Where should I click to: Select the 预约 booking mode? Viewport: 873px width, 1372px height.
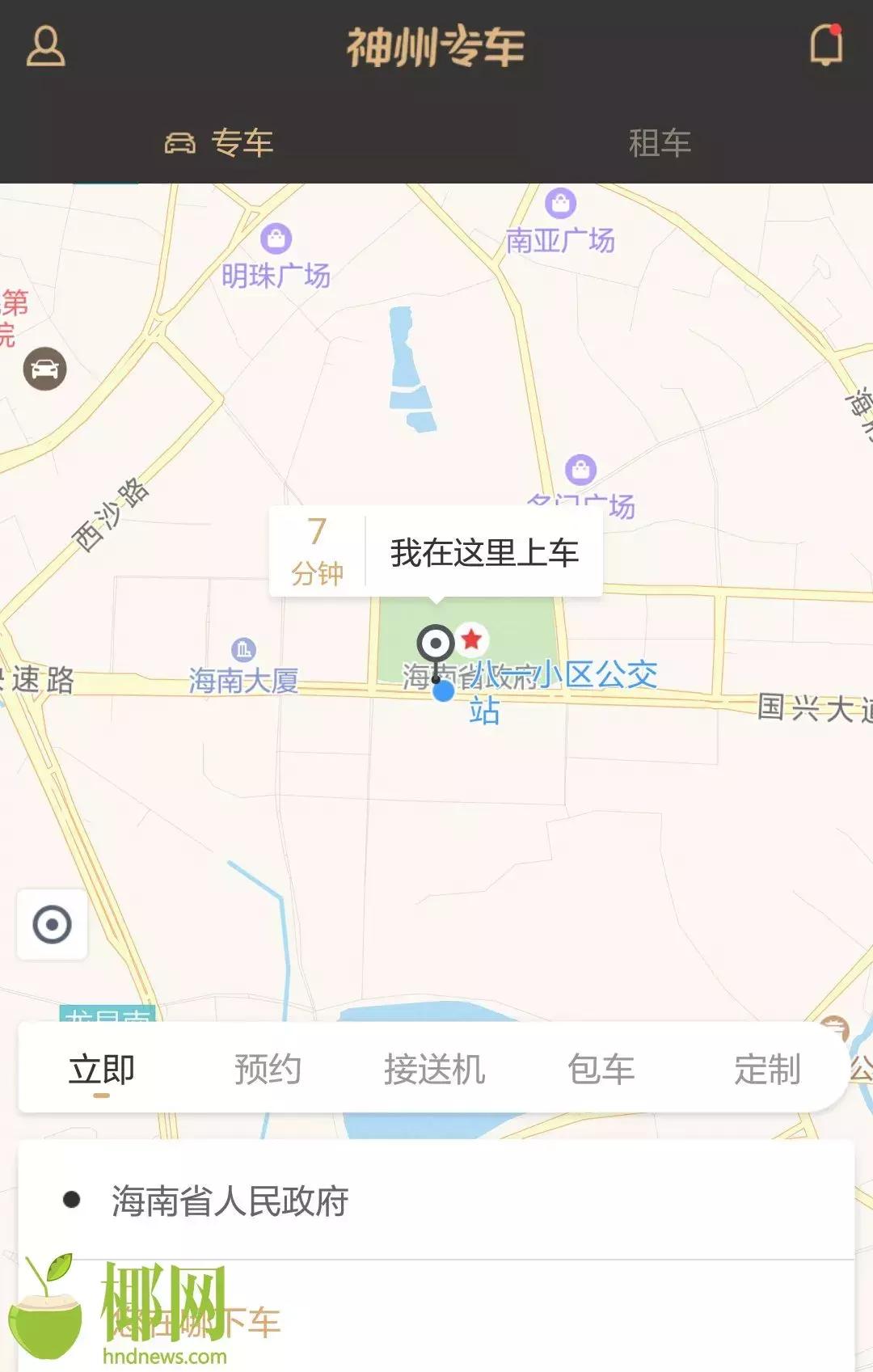(267, 1069)
